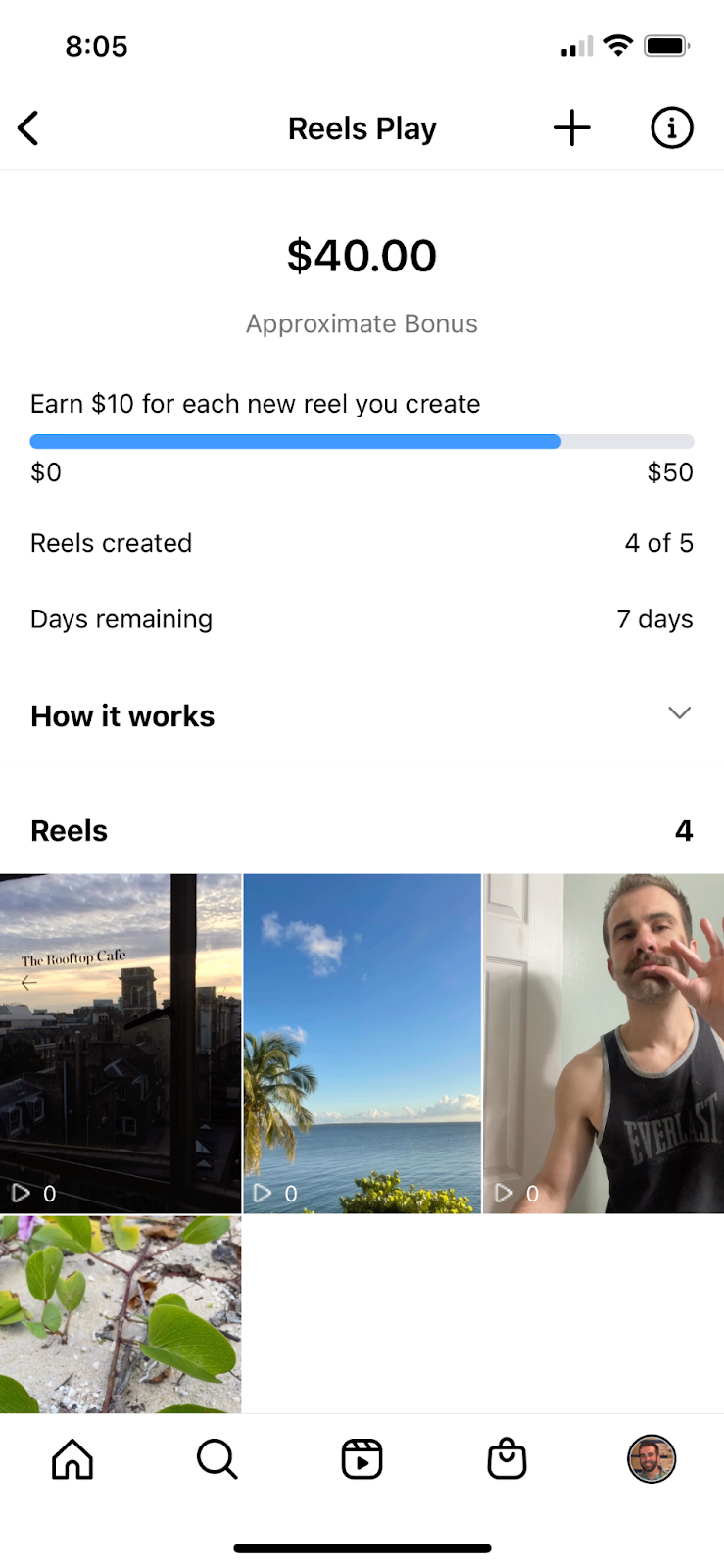Switch to the Home tab

pyautogui.click(x=72, y=1459)
